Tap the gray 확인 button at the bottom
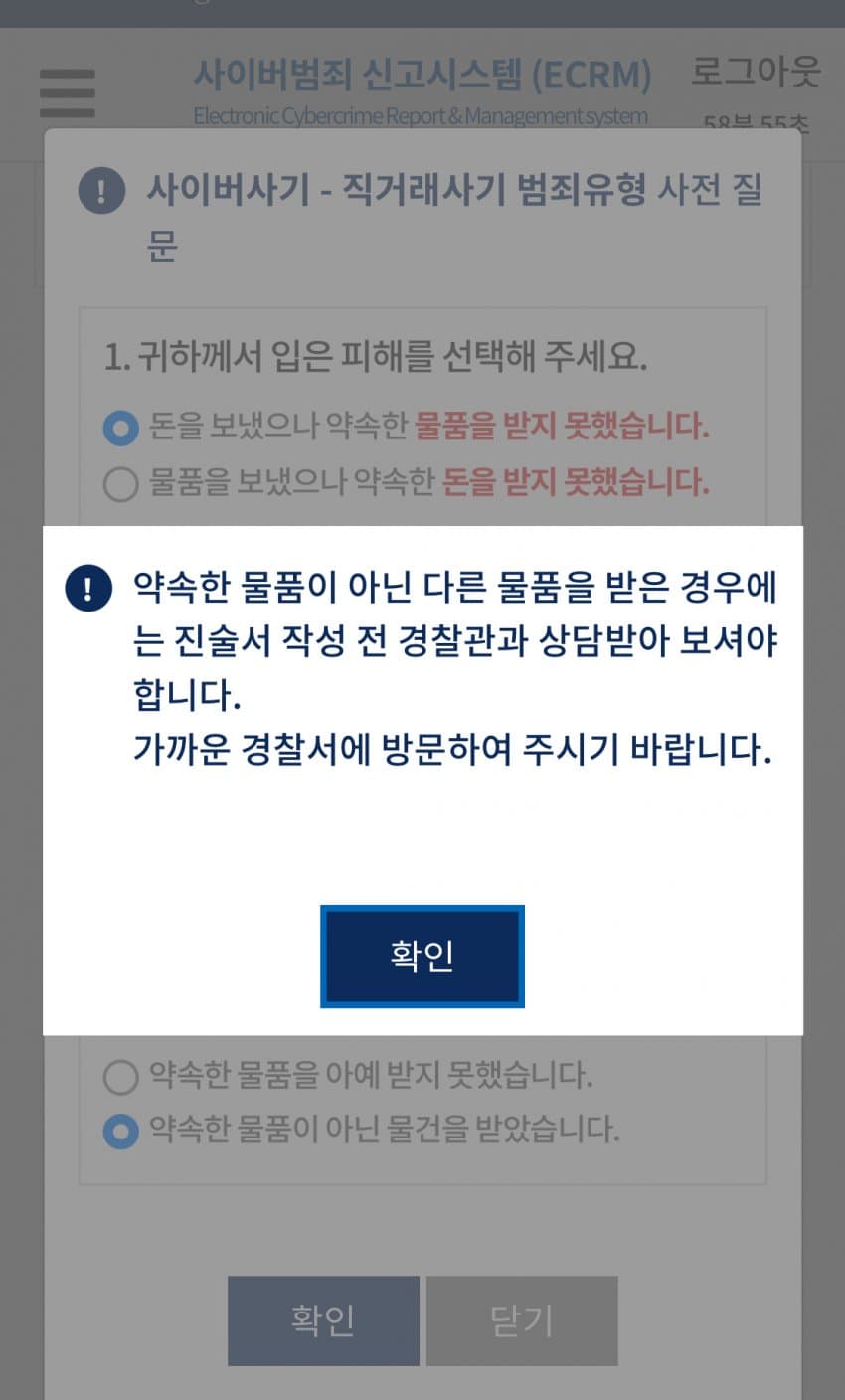The image size is (845, 1400). (323, 1320)
